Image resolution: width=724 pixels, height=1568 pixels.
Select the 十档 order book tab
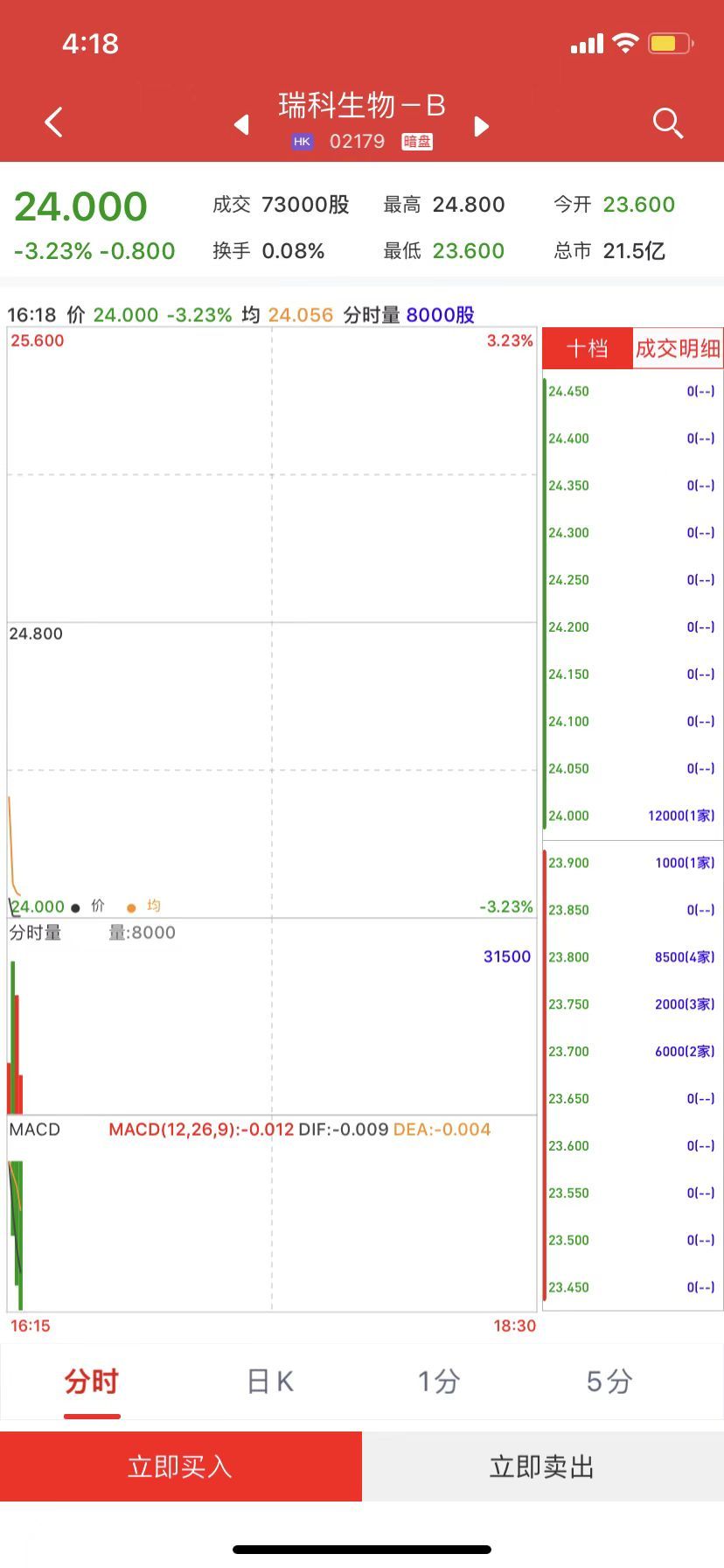[587, 348]
